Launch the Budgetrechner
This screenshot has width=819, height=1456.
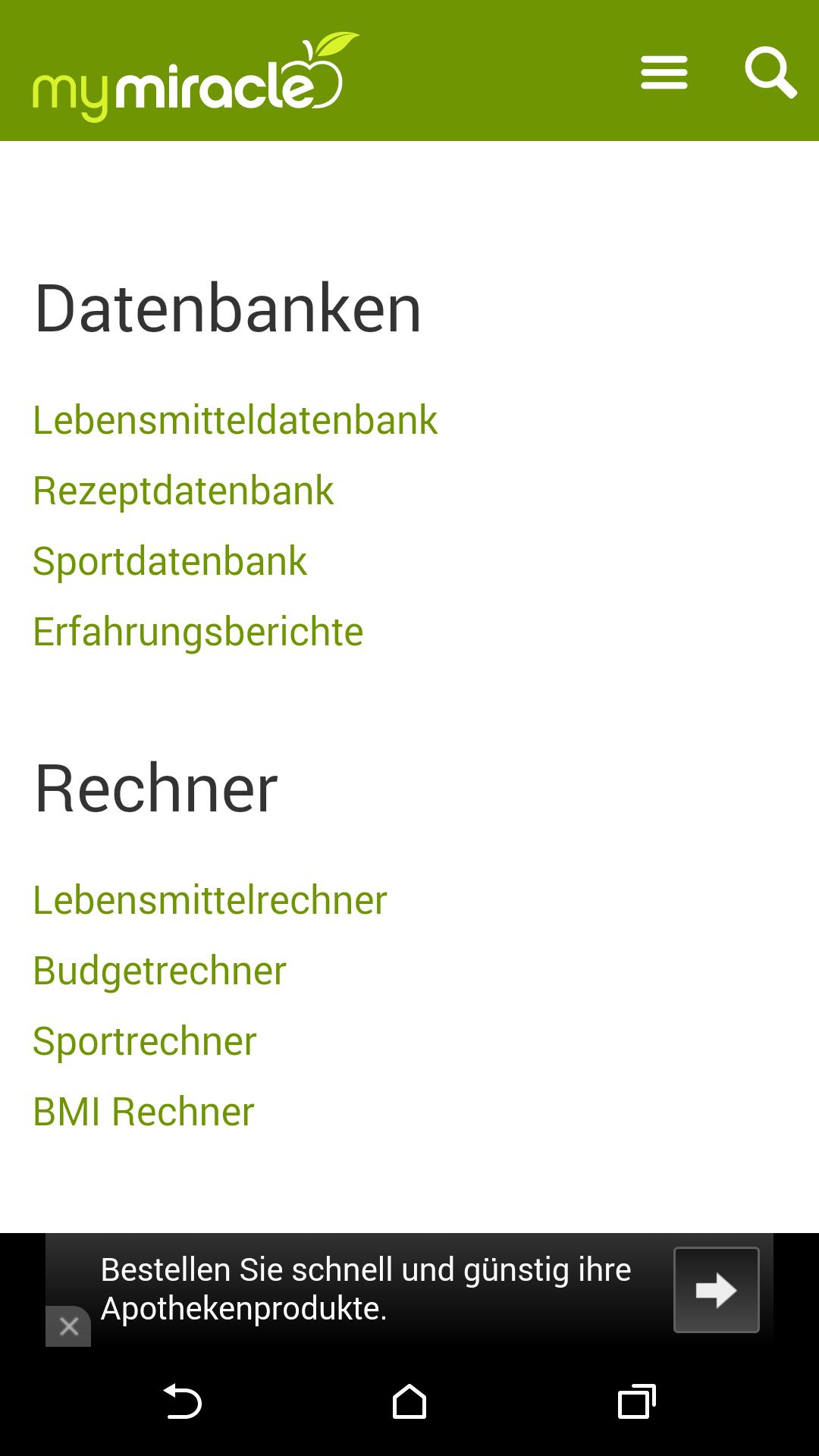[159, 971]
